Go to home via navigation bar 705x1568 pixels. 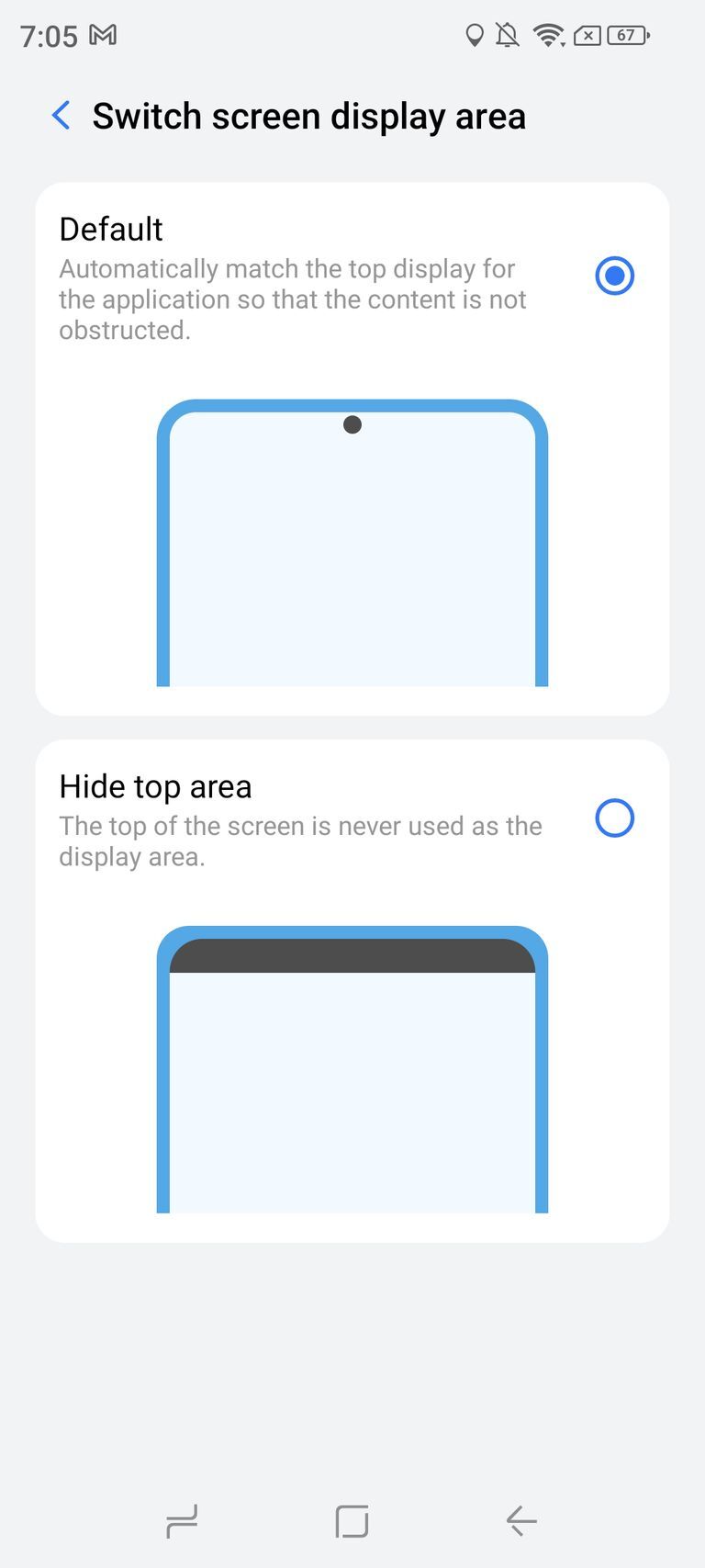(x=352, y=1521)
